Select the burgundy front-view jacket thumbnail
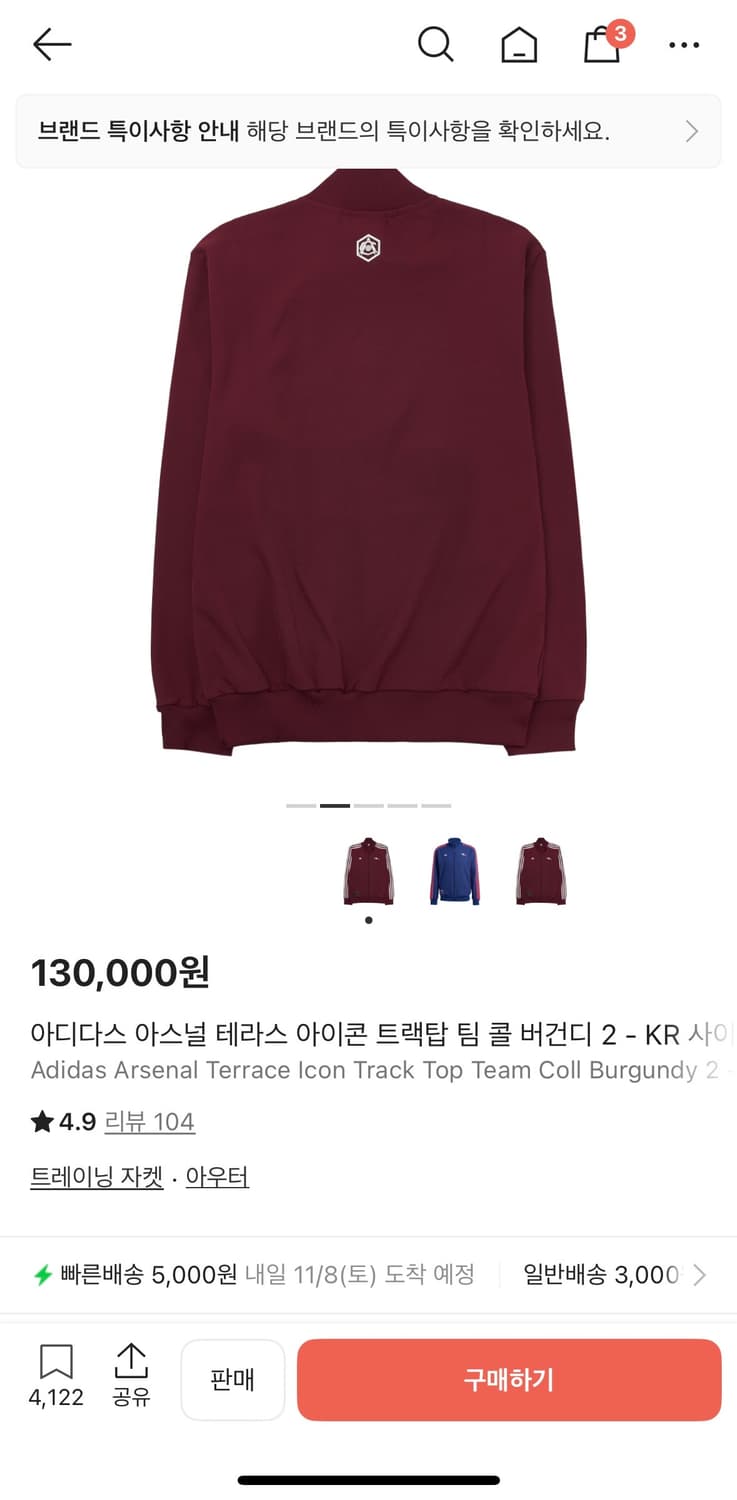This screenshot has height=1500, width=737. [368, 868]
